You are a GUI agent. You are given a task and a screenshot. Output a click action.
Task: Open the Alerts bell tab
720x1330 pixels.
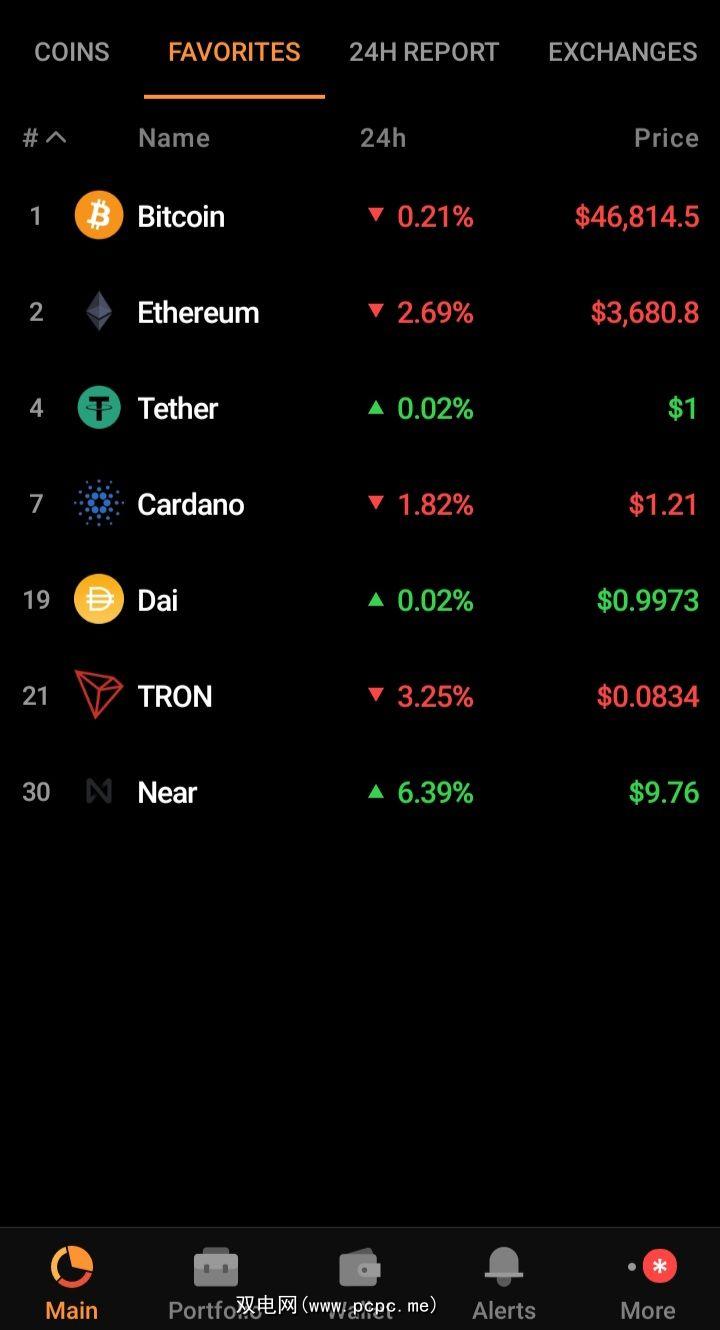(504, 1282)
